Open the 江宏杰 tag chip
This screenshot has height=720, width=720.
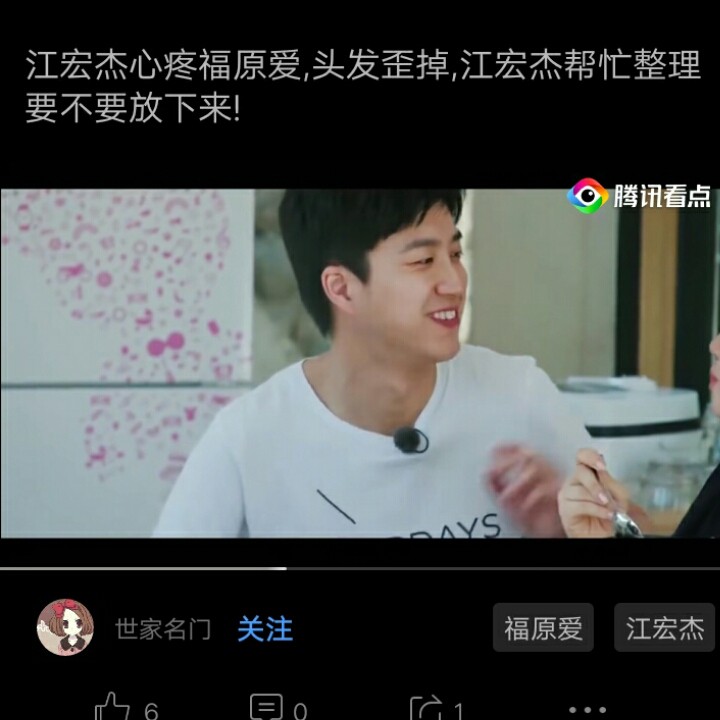[x=664, y=628]
